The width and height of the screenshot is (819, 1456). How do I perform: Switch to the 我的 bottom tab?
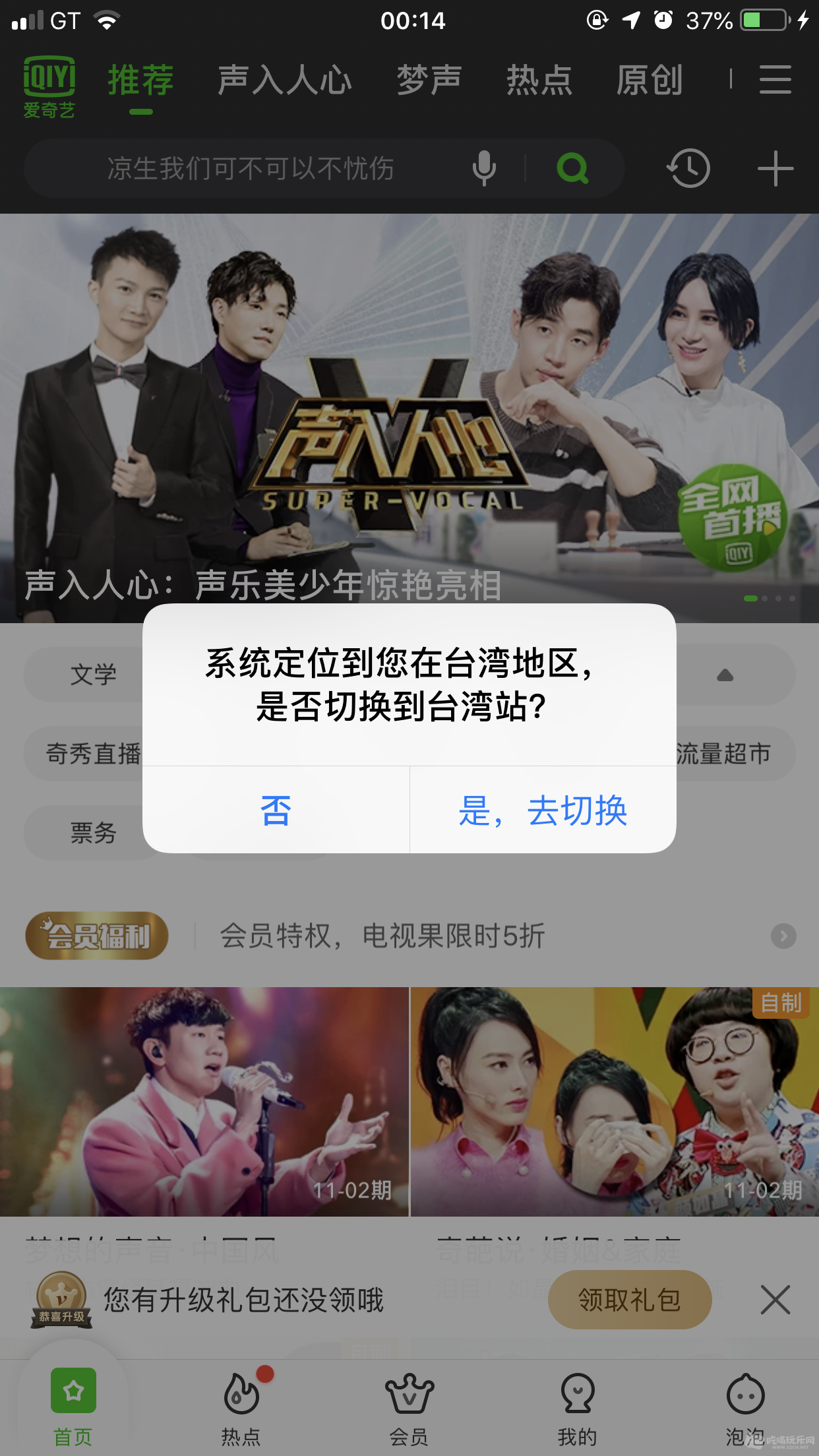578,1408
